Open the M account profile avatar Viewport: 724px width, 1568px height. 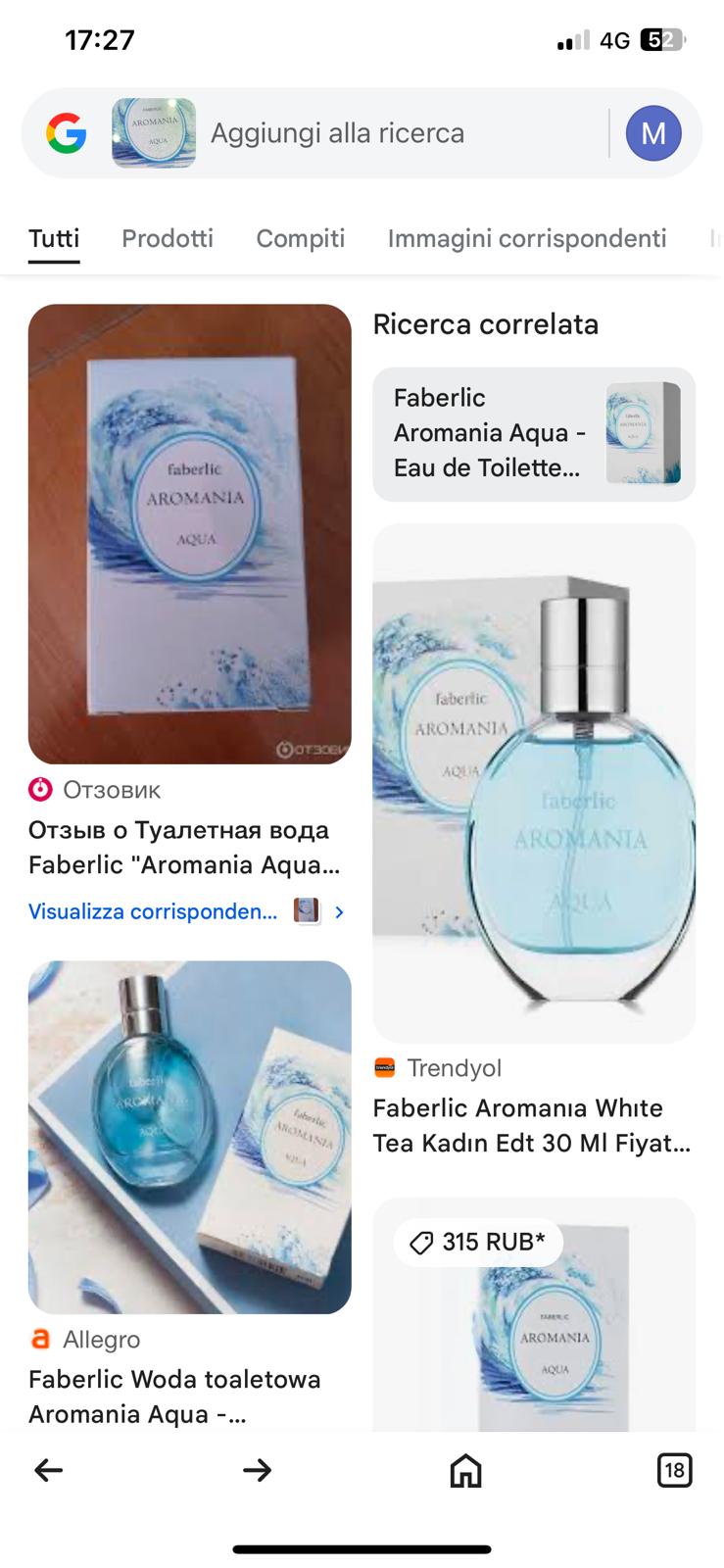[653, 133]
